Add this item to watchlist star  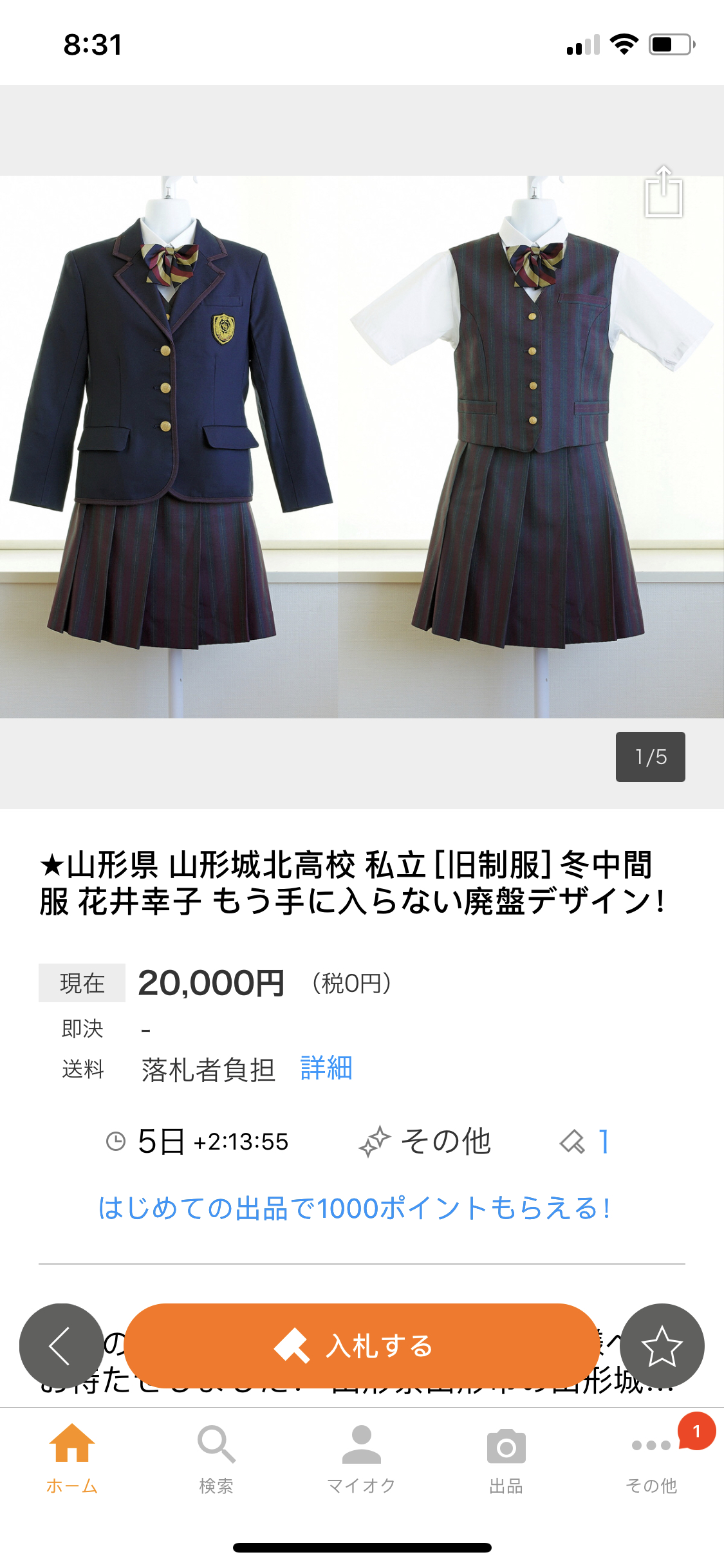[x=662, y=1345]
